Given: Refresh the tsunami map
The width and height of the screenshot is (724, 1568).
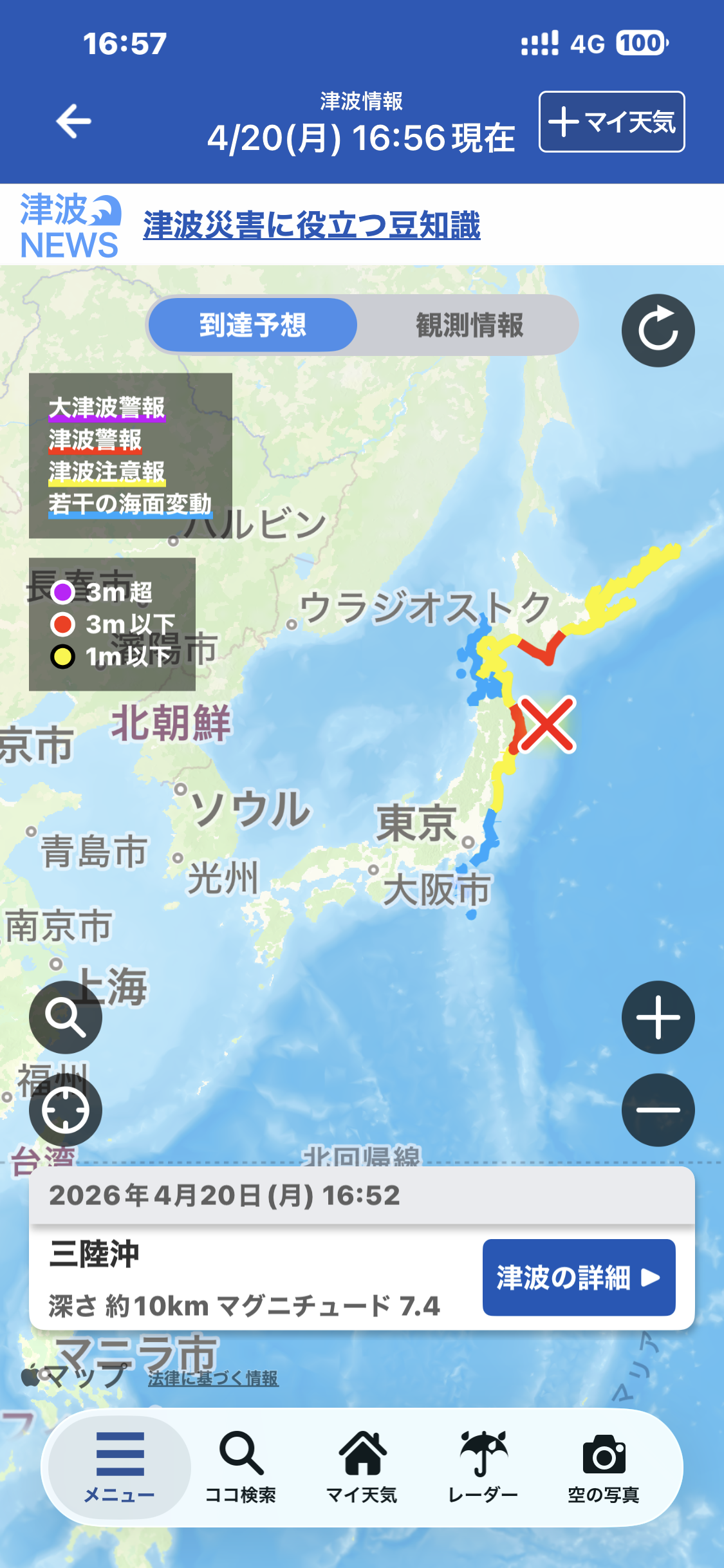Looking at the screenshot, I should 658,331.
